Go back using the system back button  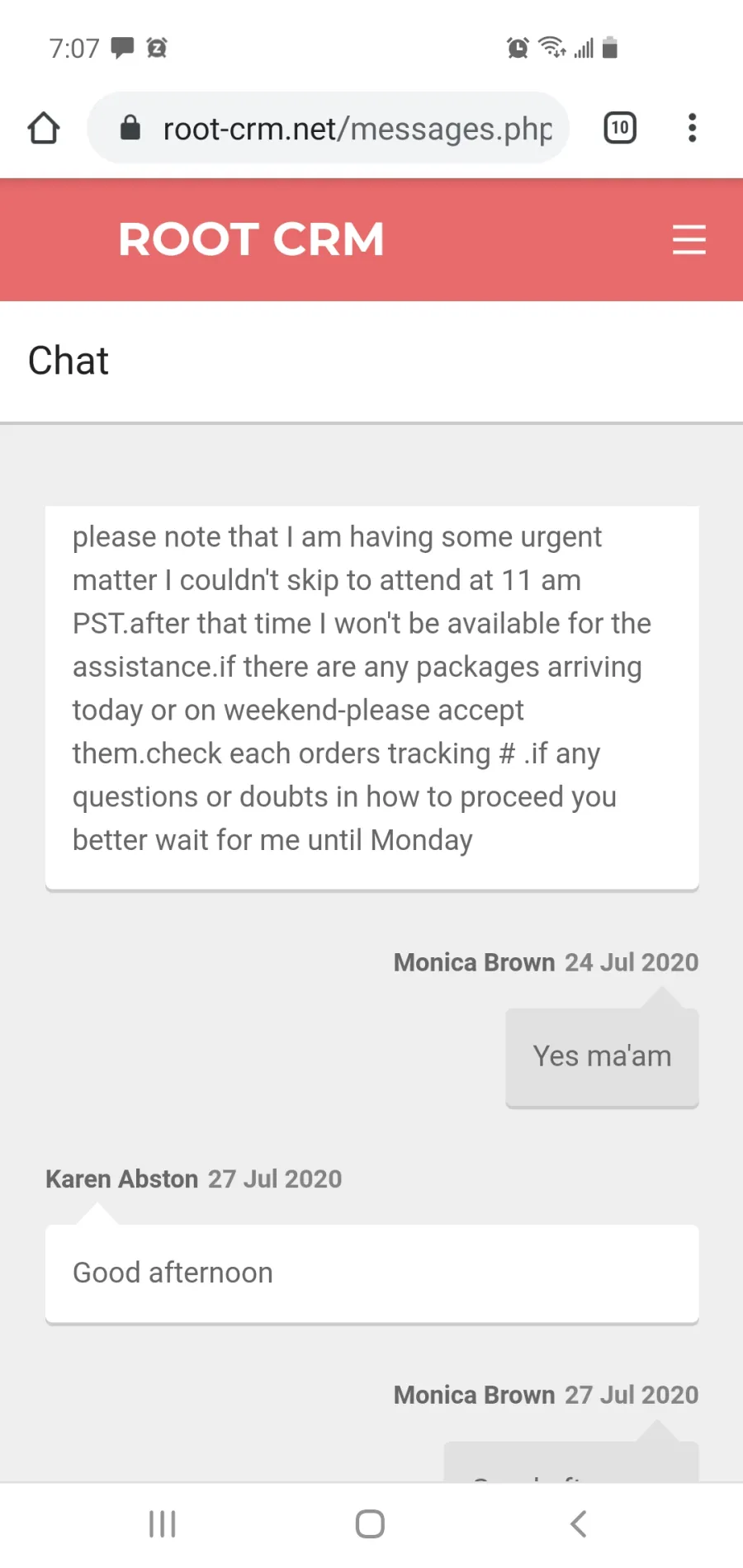pos(579,1523)
